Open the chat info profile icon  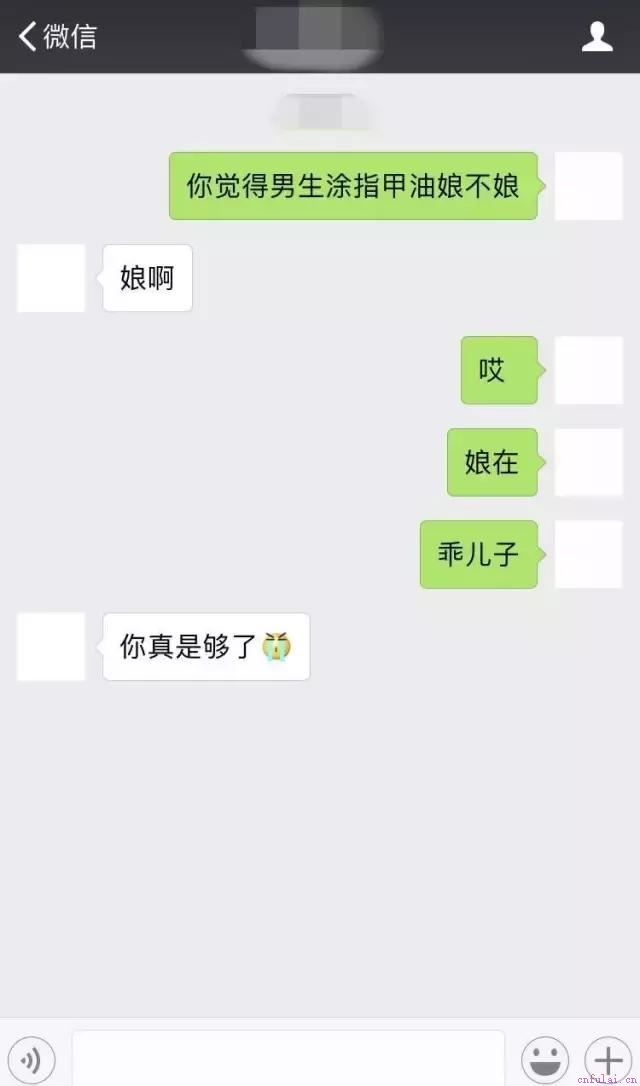pos(597,37)
